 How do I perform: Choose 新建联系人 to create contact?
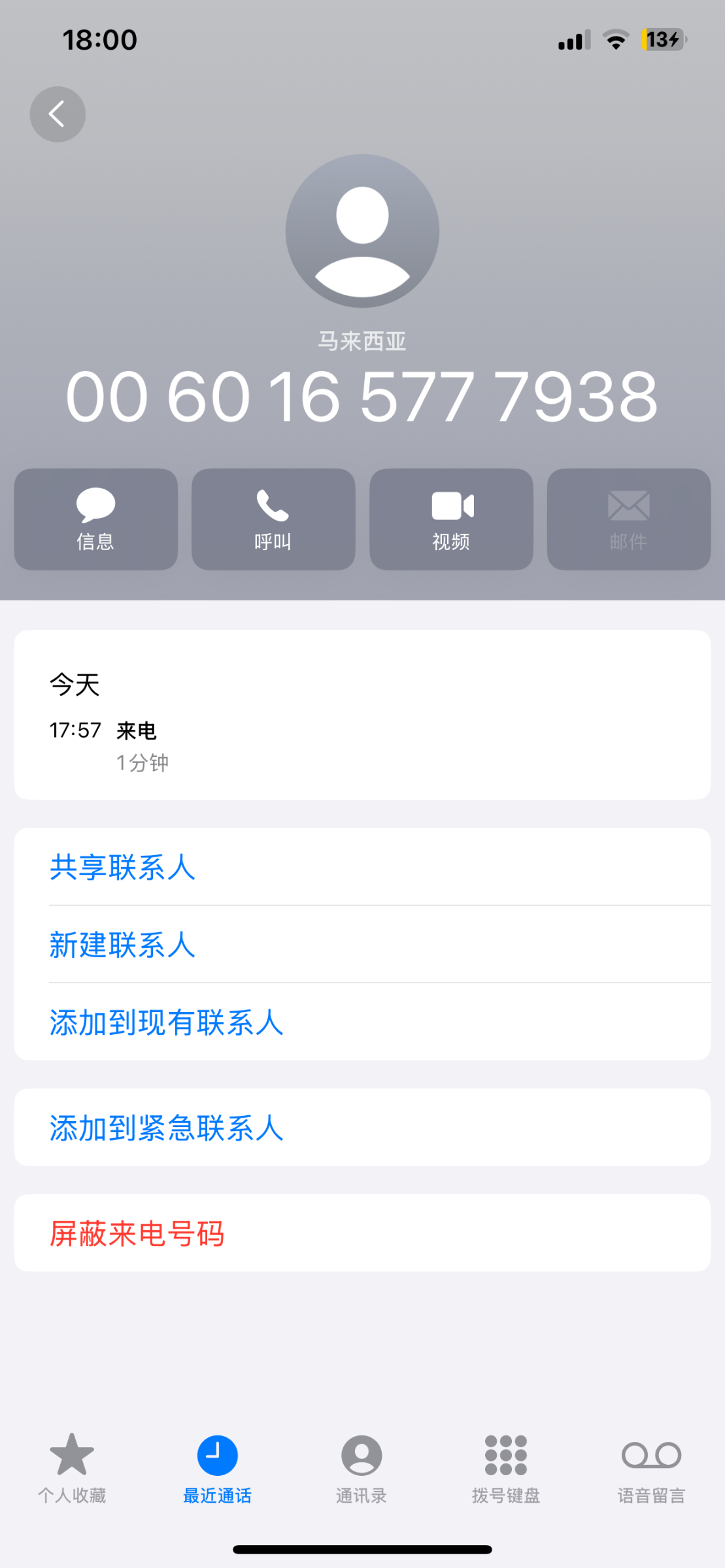(x=123, y=945)
